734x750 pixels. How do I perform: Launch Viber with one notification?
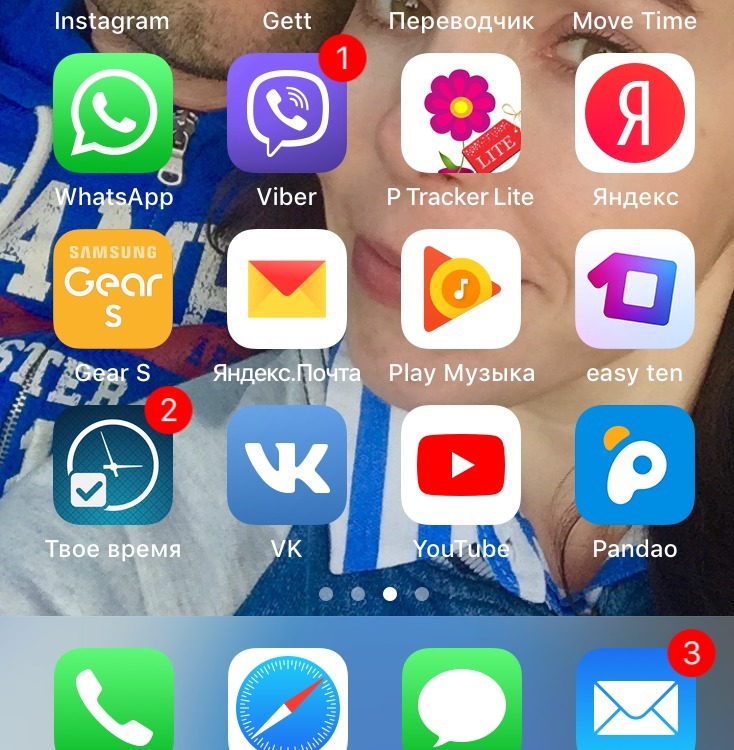coord(287,113)
